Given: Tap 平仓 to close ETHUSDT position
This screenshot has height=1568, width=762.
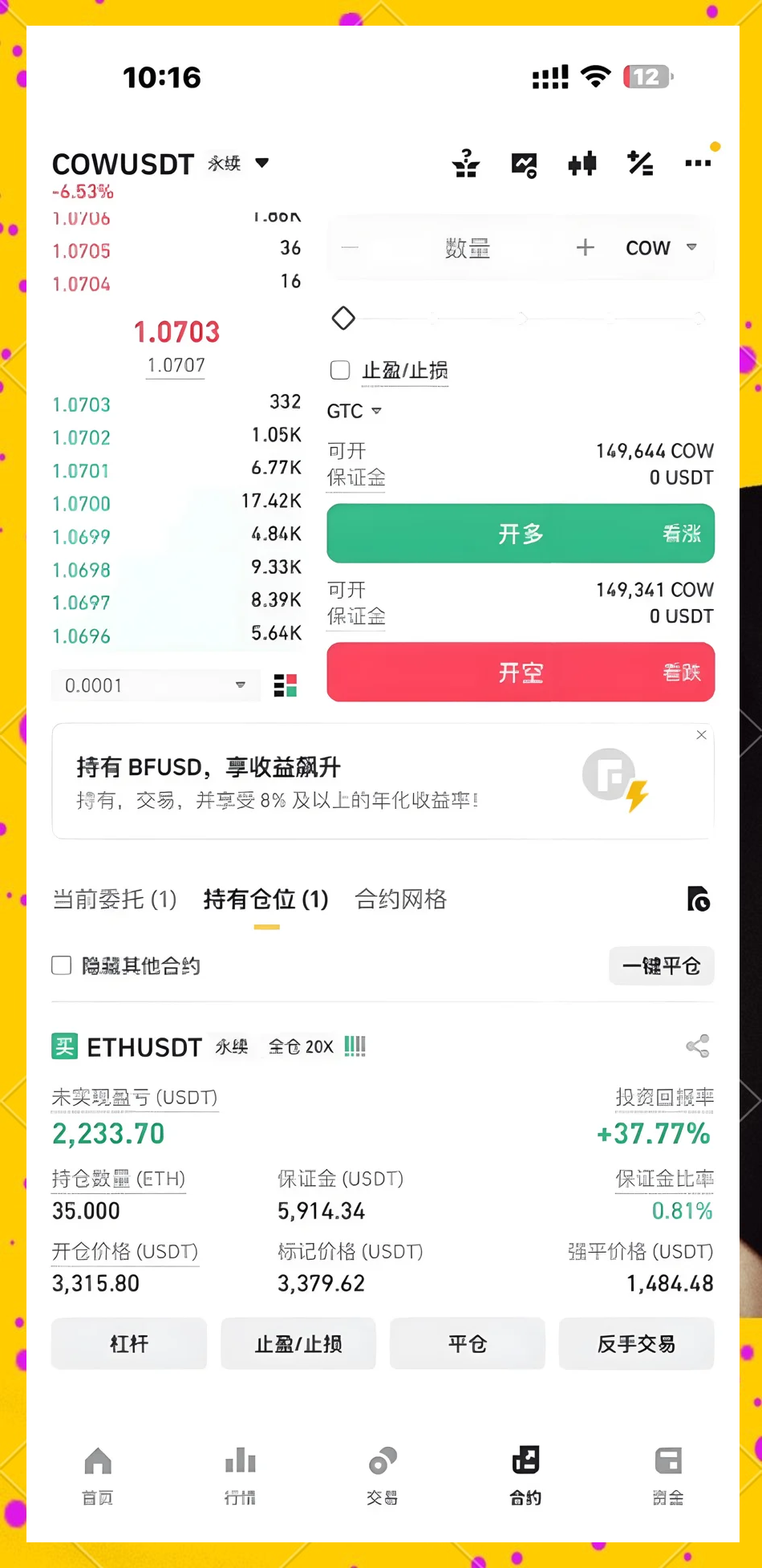Looking at the screenshot, I should 468,1343.
